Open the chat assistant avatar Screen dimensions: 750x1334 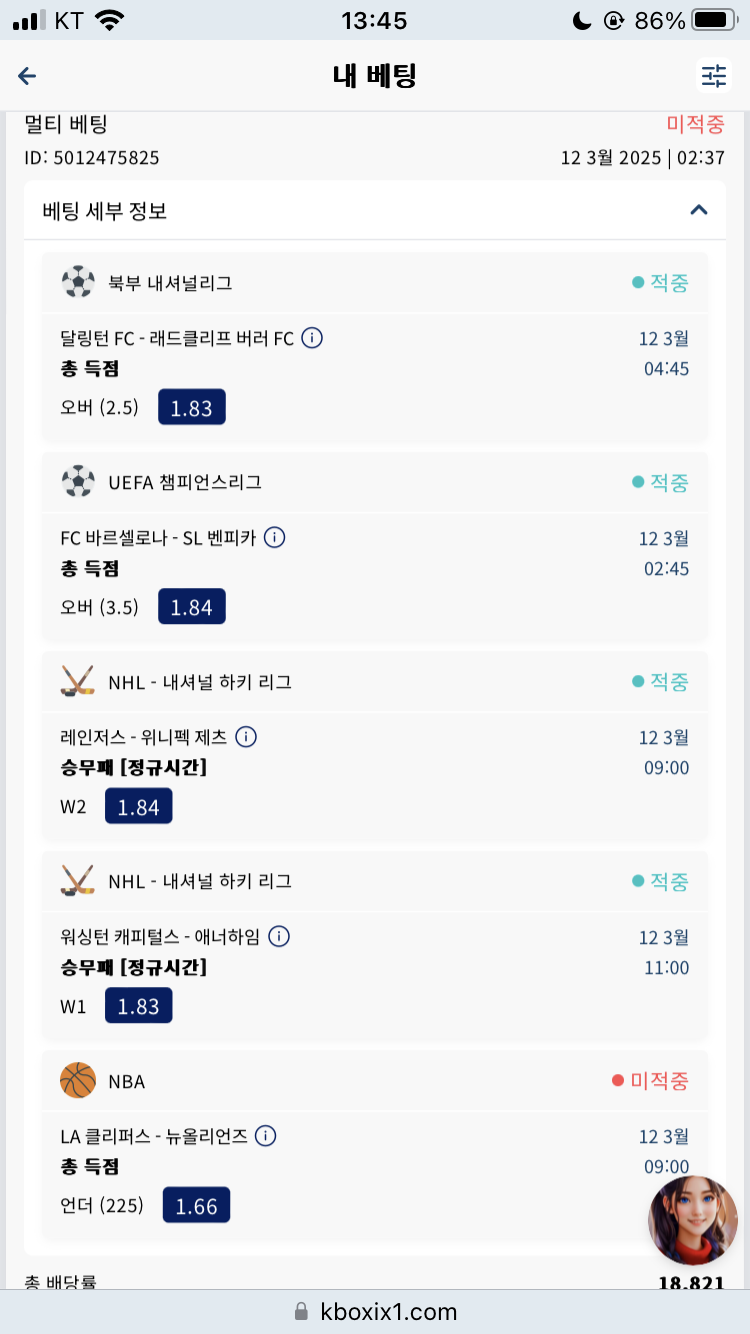693,1221
